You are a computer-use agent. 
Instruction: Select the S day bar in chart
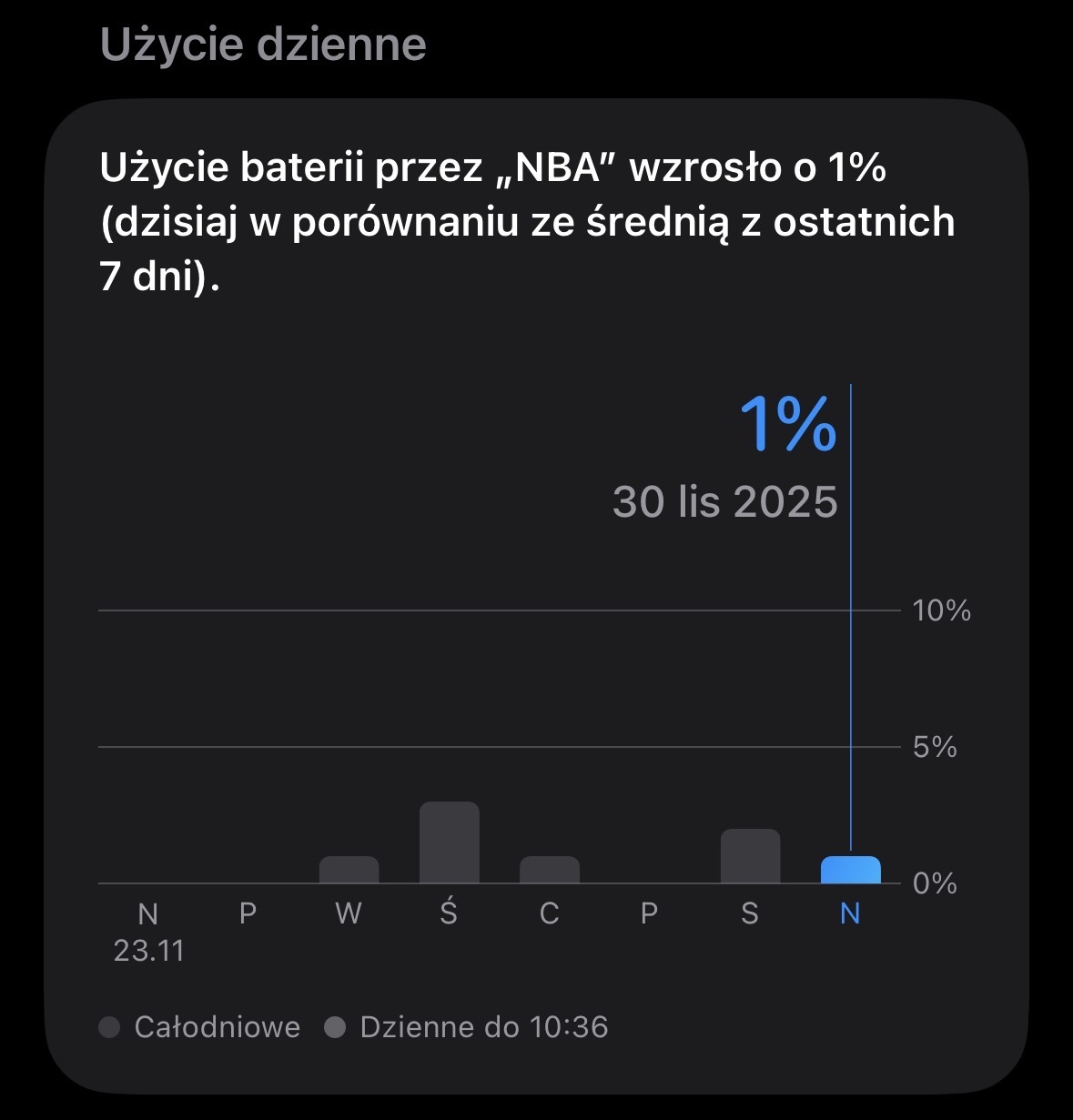point(750,857)
